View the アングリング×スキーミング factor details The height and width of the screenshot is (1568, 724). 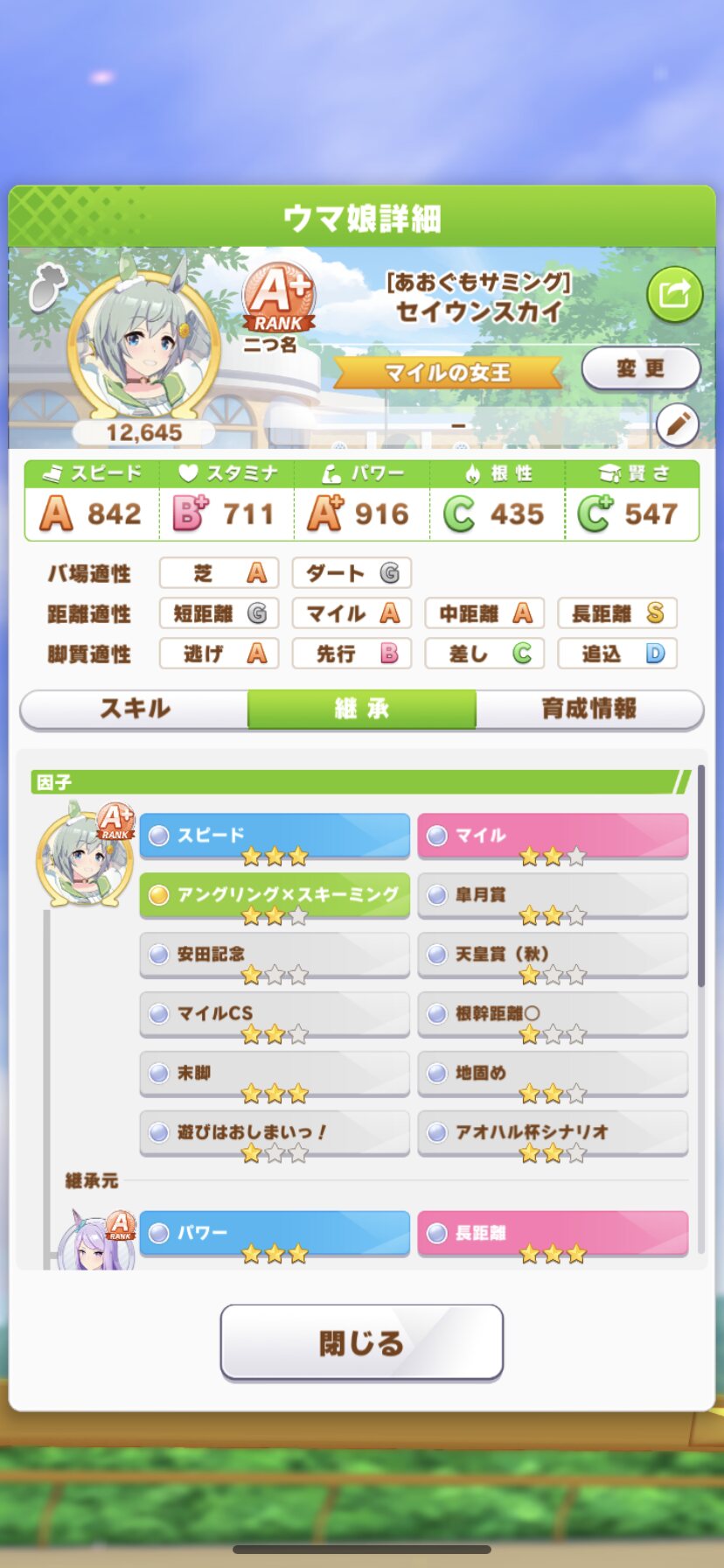(x=275, y=895)
